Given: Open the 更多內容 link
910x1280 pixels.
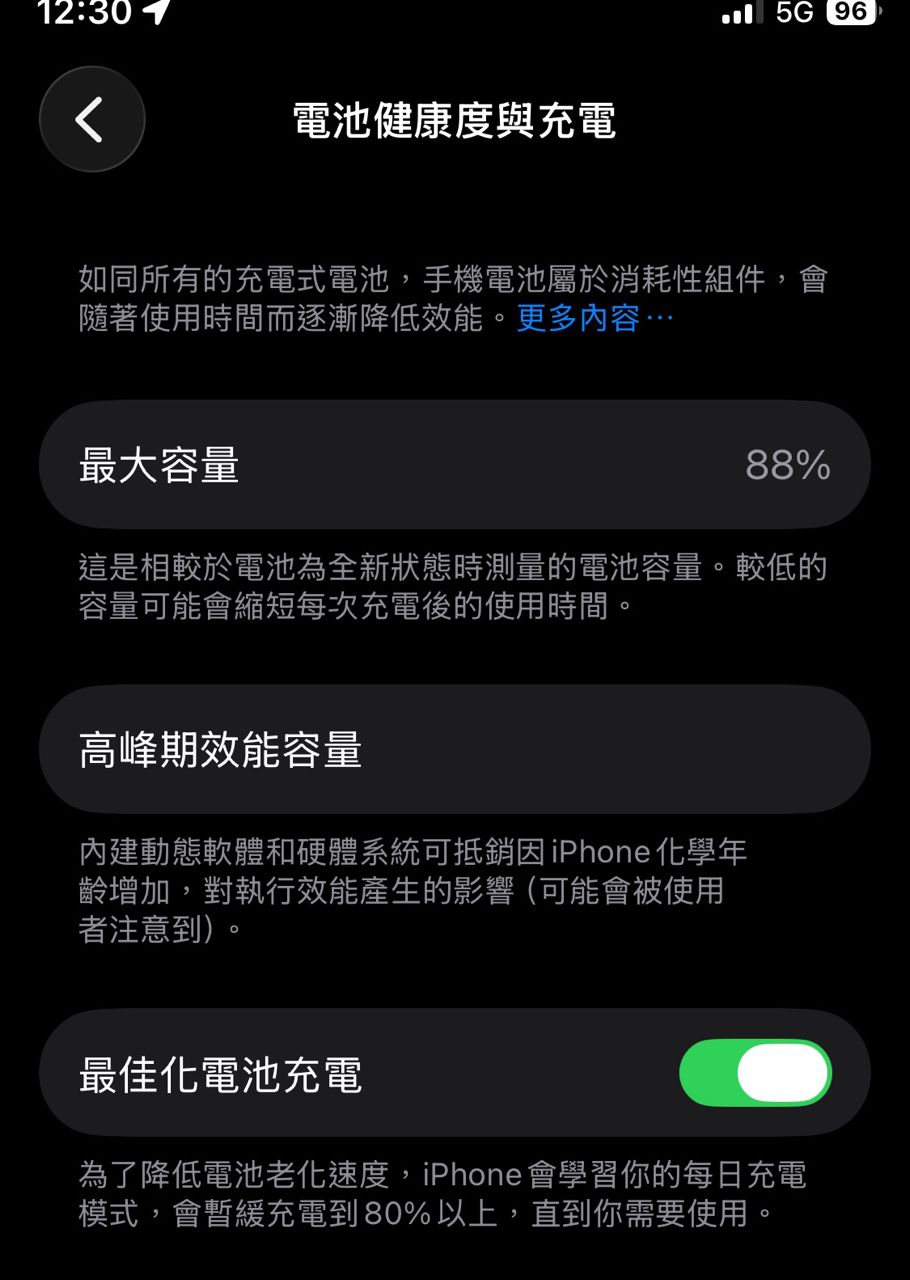Looking at the screenshot, I should click(595, 319).
